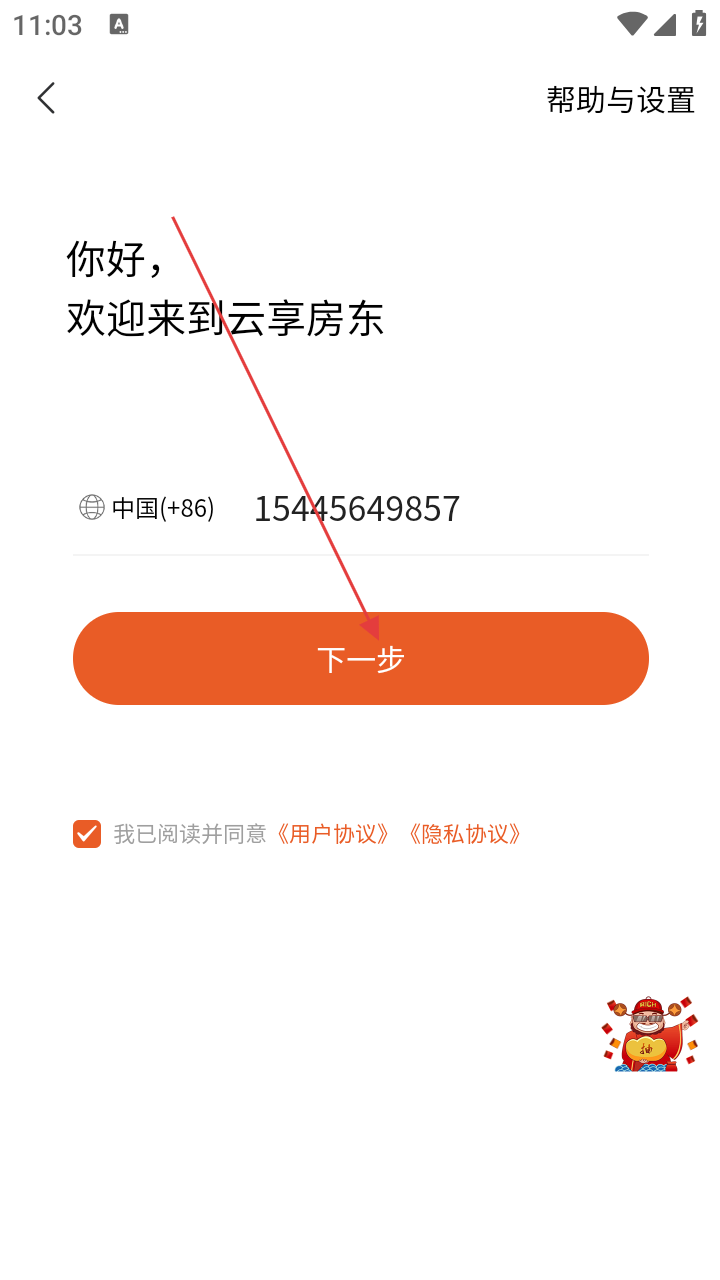Open 帮助与设置
720x1280 pixels.
pyautogui.click(x=620, y=100)
